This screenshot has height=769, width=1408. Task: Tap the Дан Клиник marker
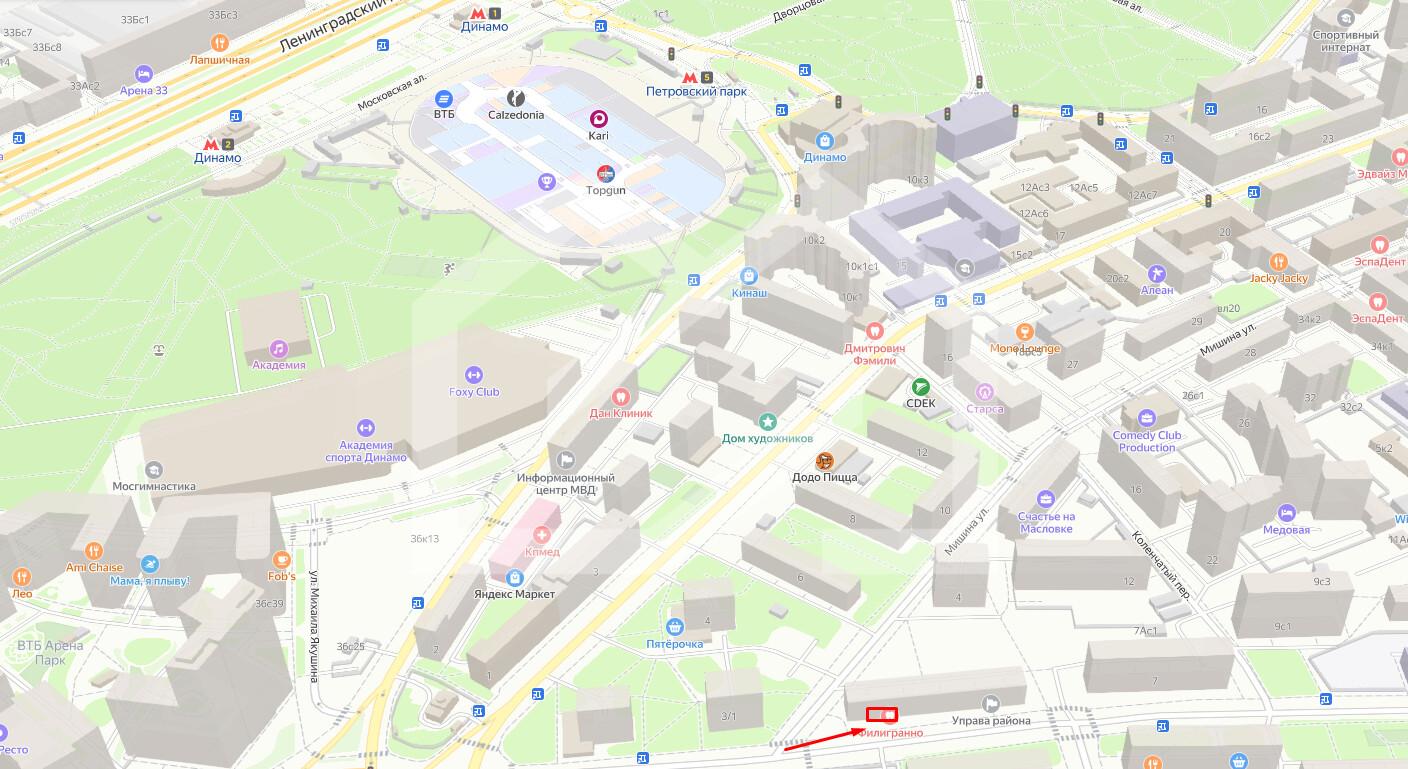(620, 396)
